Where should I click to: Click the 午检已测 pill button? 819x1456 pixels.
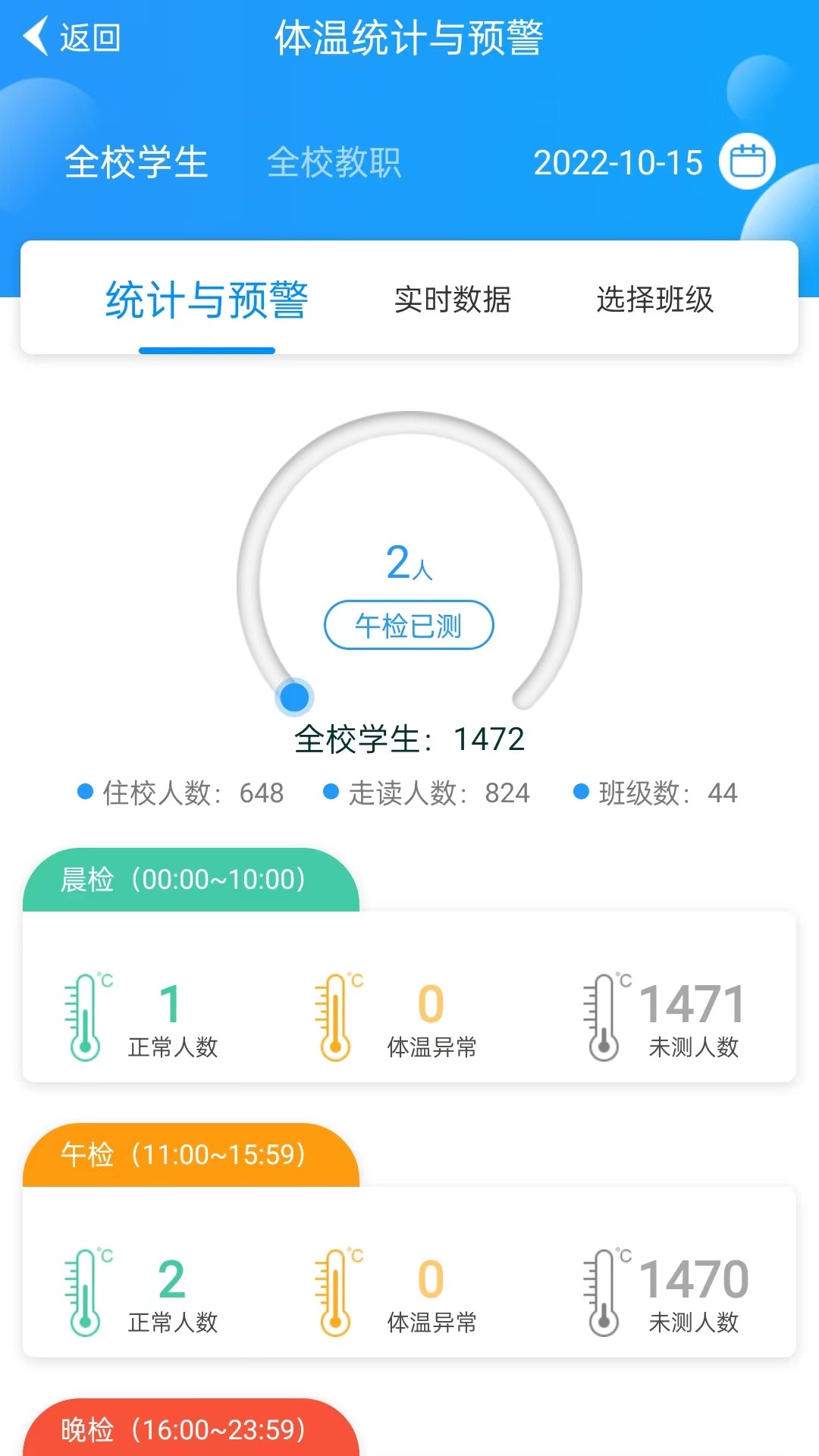click(x=409, y=623)
